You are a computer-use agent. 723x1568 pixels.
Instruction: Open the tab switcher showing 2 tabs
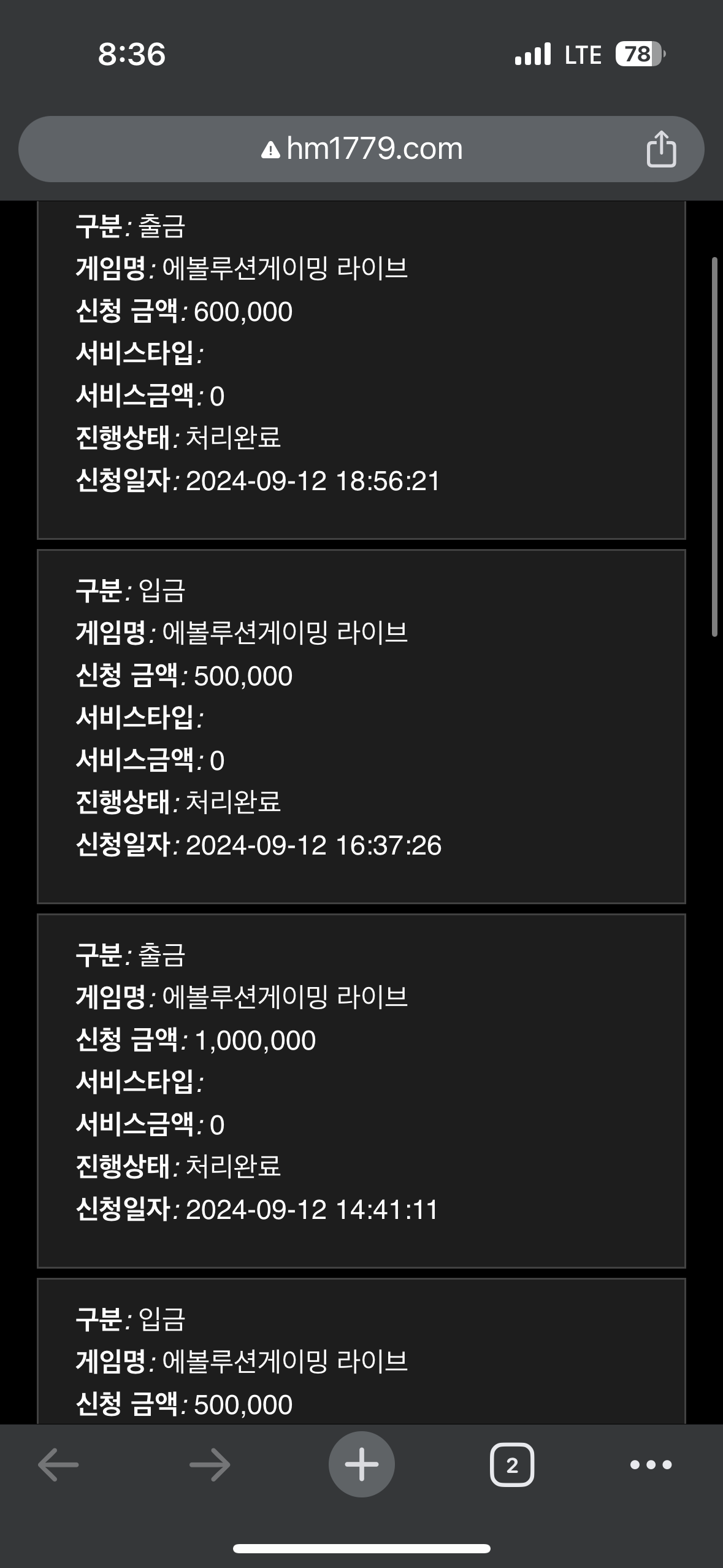click(512, 1465)
